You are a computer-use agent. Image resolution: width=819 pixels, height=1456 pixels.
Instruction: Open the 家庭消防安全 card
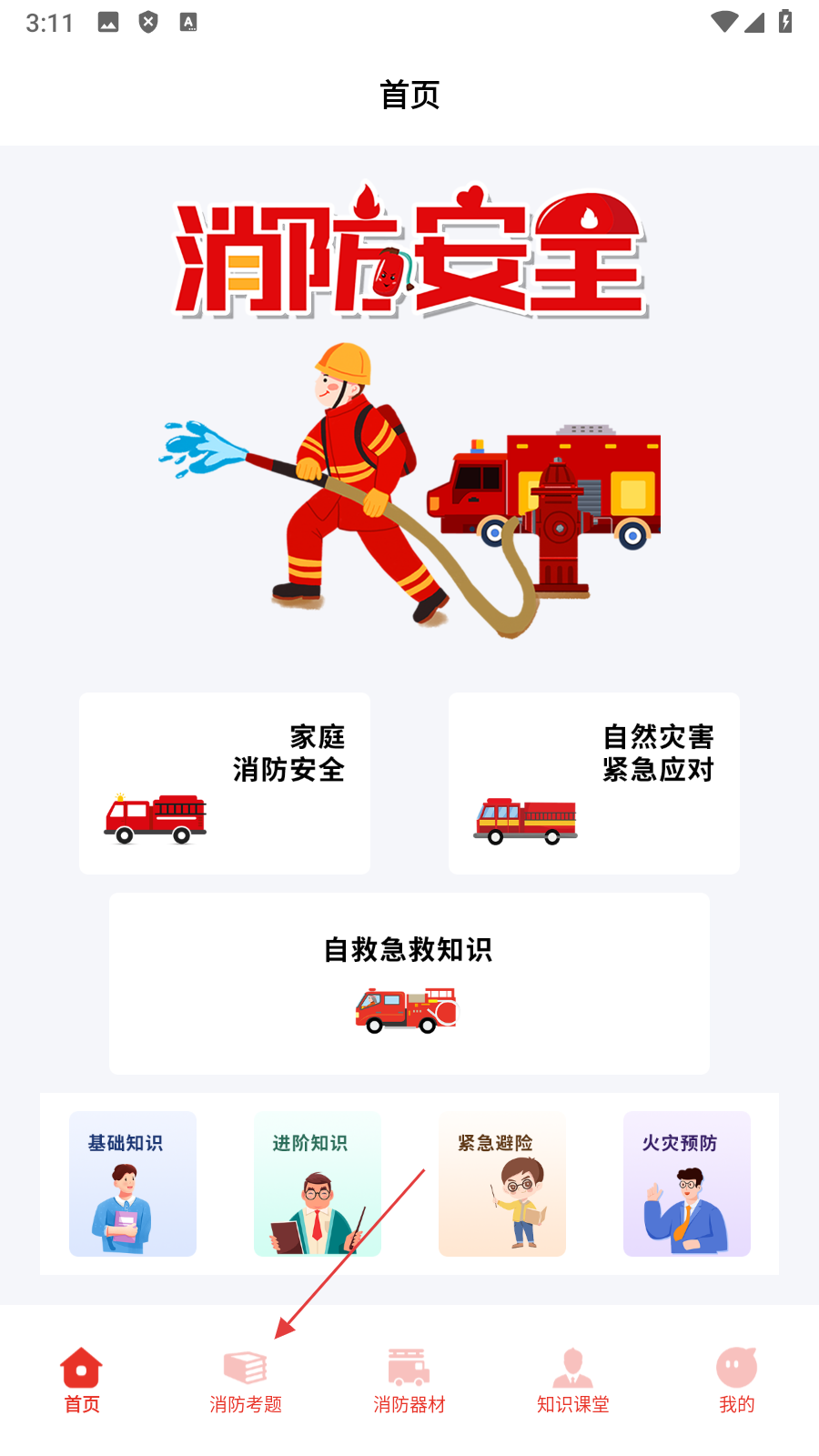[x=225, y=784]
